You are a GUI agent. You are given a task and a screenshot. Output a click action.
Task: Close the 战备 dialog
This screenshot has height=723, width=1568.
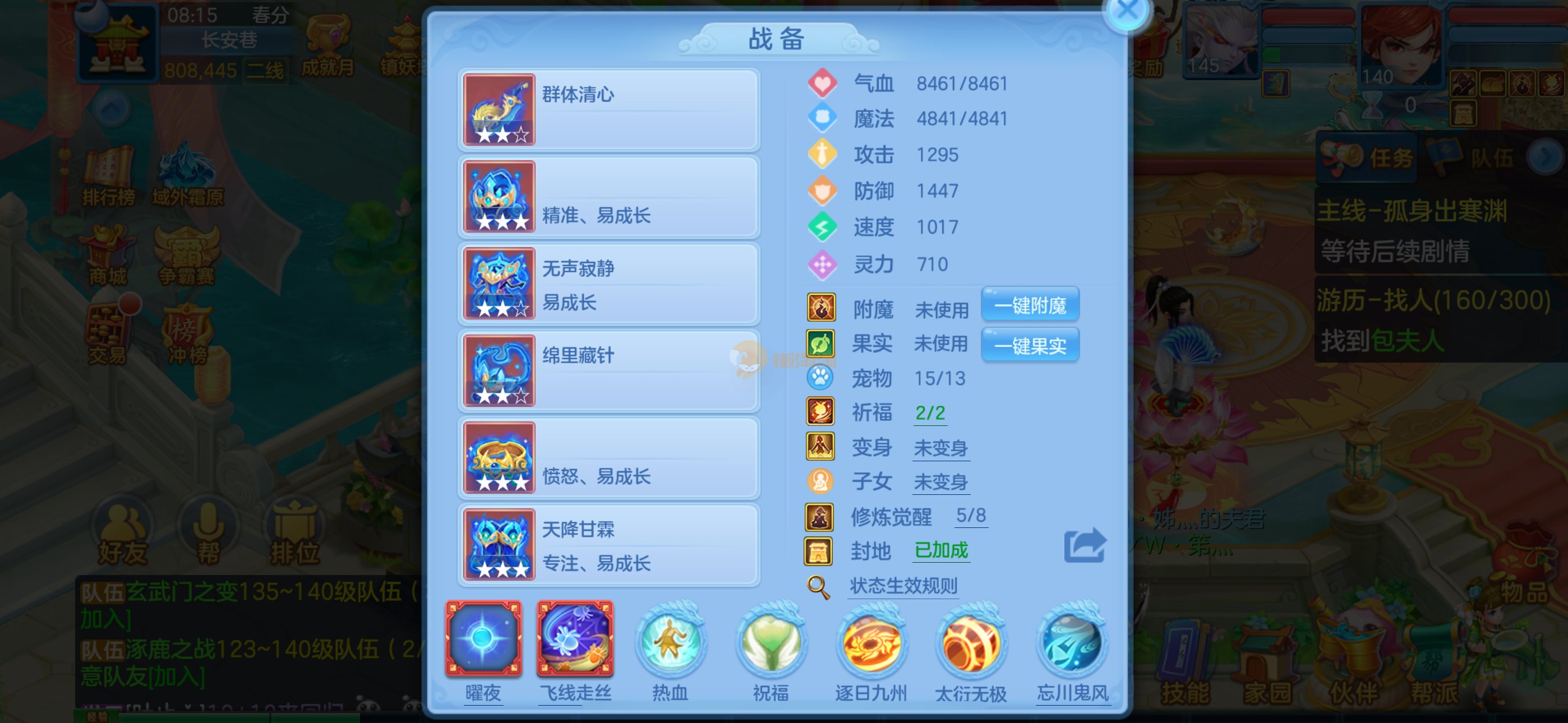click(1127, 11)
